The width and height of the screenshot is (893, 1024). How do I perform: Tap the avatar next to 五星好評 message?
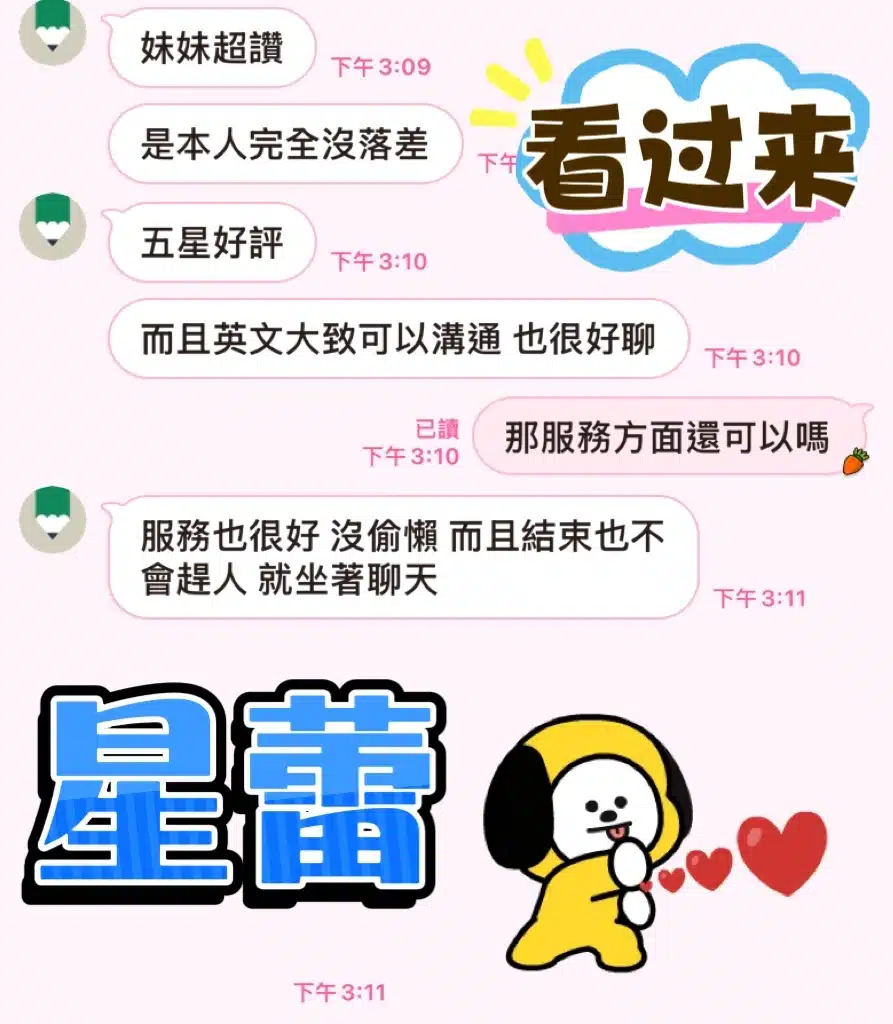[51, 230]
